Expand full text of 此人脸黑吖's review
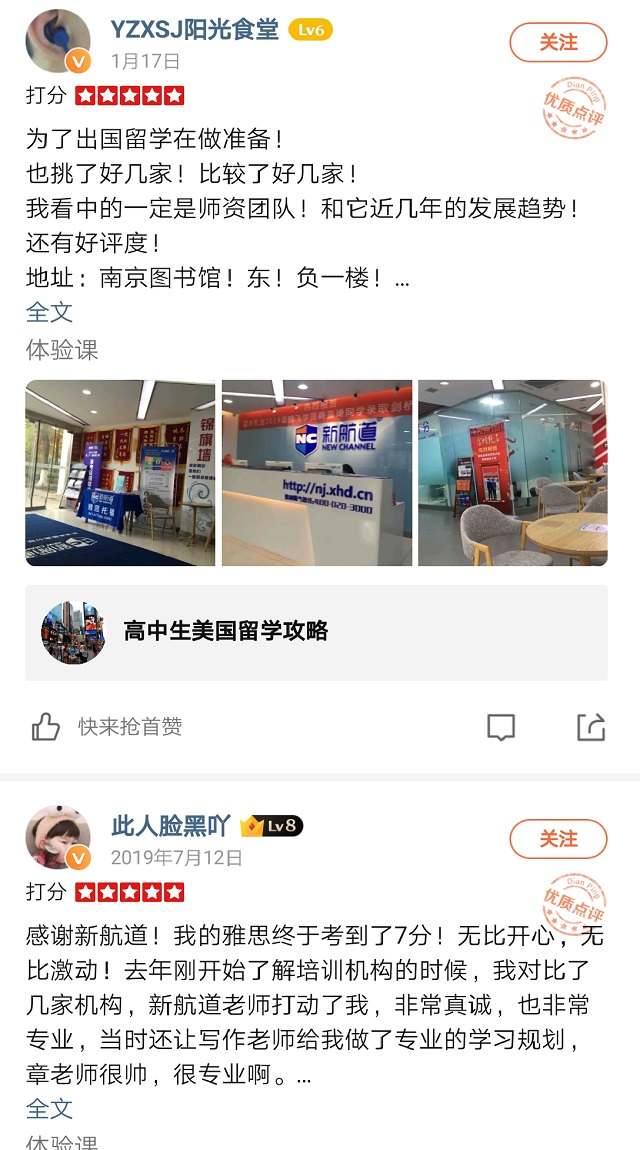 (49, 1108)
